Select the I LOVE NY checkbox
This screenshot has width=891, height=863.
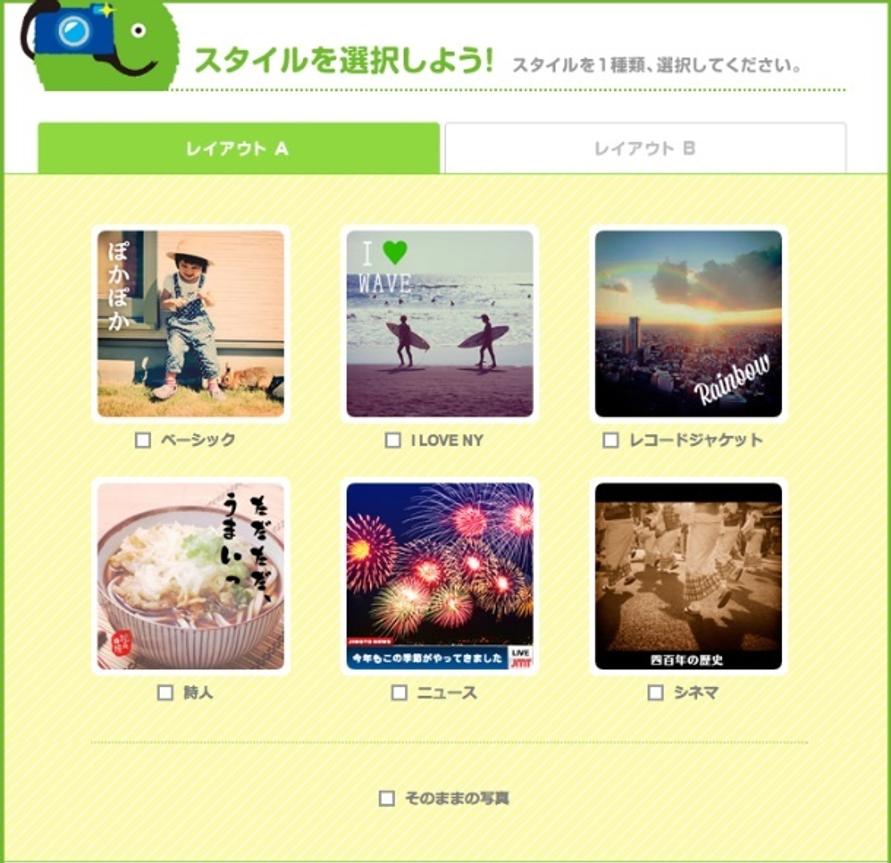tap(393, 440)
